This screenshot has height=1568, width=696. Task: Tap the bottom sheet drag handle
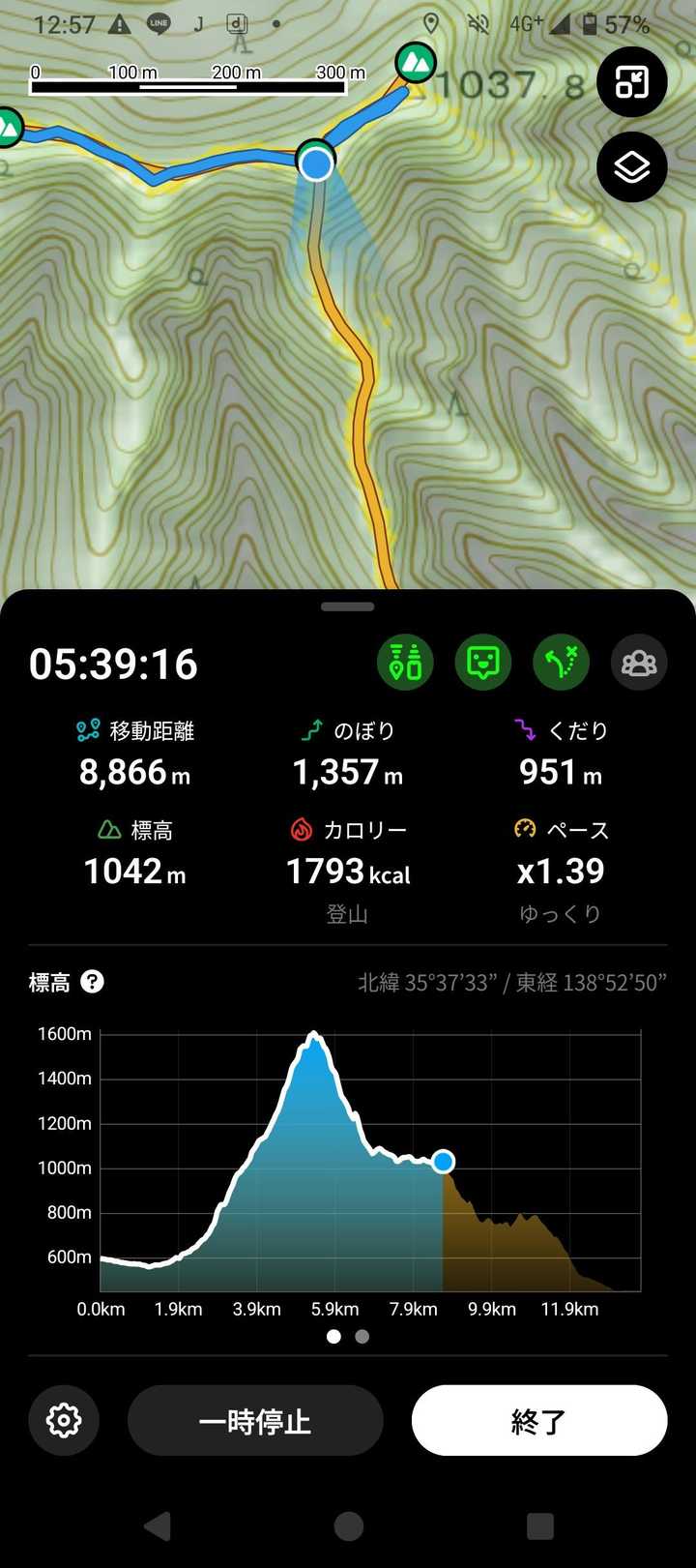coord(348,606)
